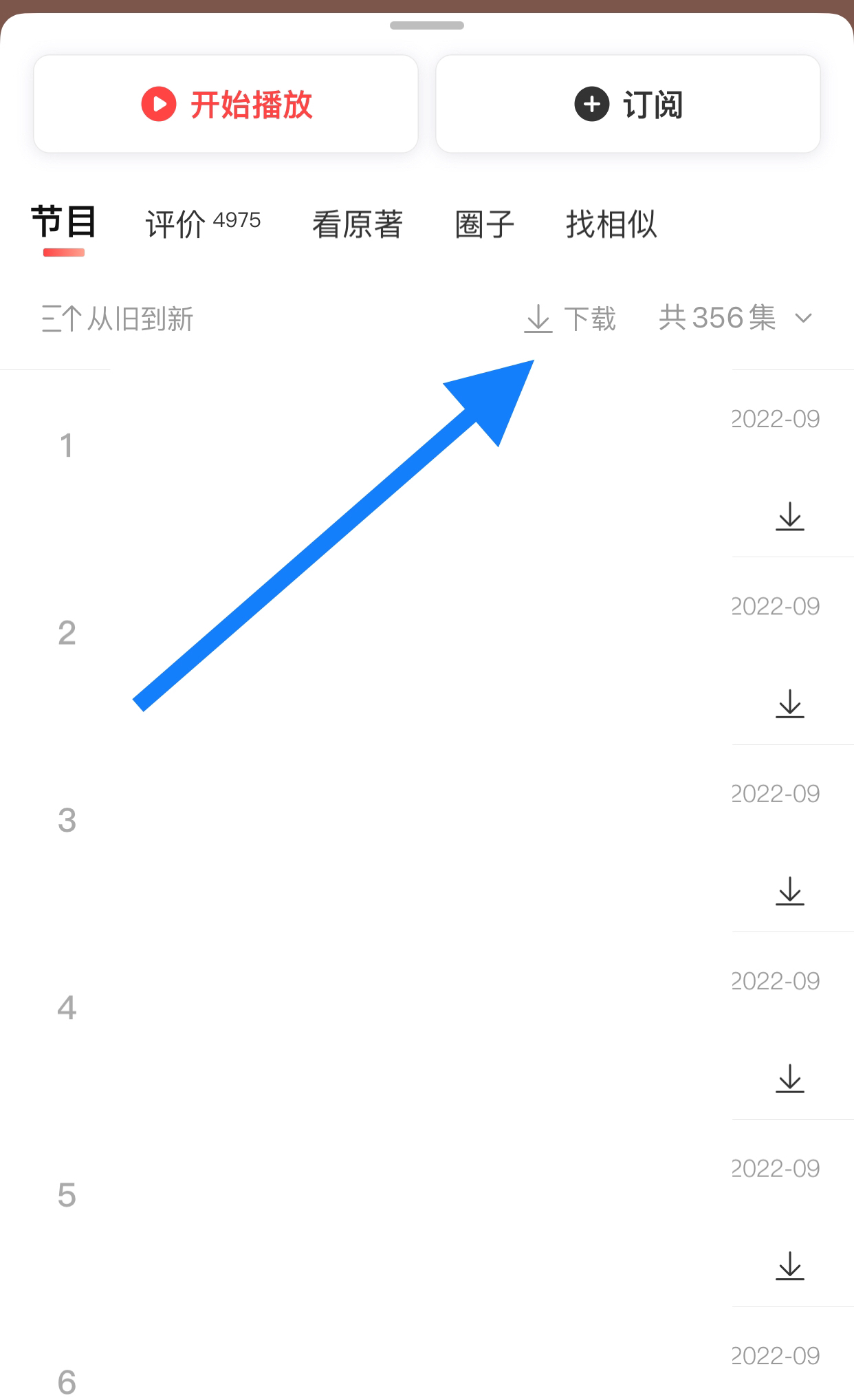This screenshot has width=854, height=1400.
Task: Download episode 4
Action: click(x=789, y=1078)
